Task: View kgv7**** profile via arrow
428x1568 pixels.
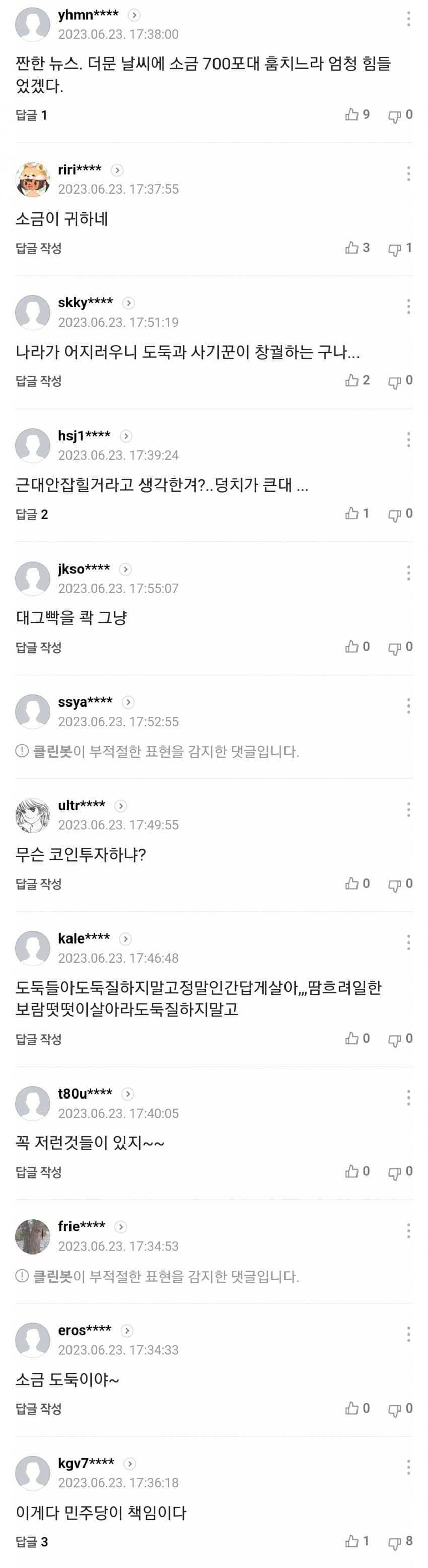Action: coord(130,1464)
